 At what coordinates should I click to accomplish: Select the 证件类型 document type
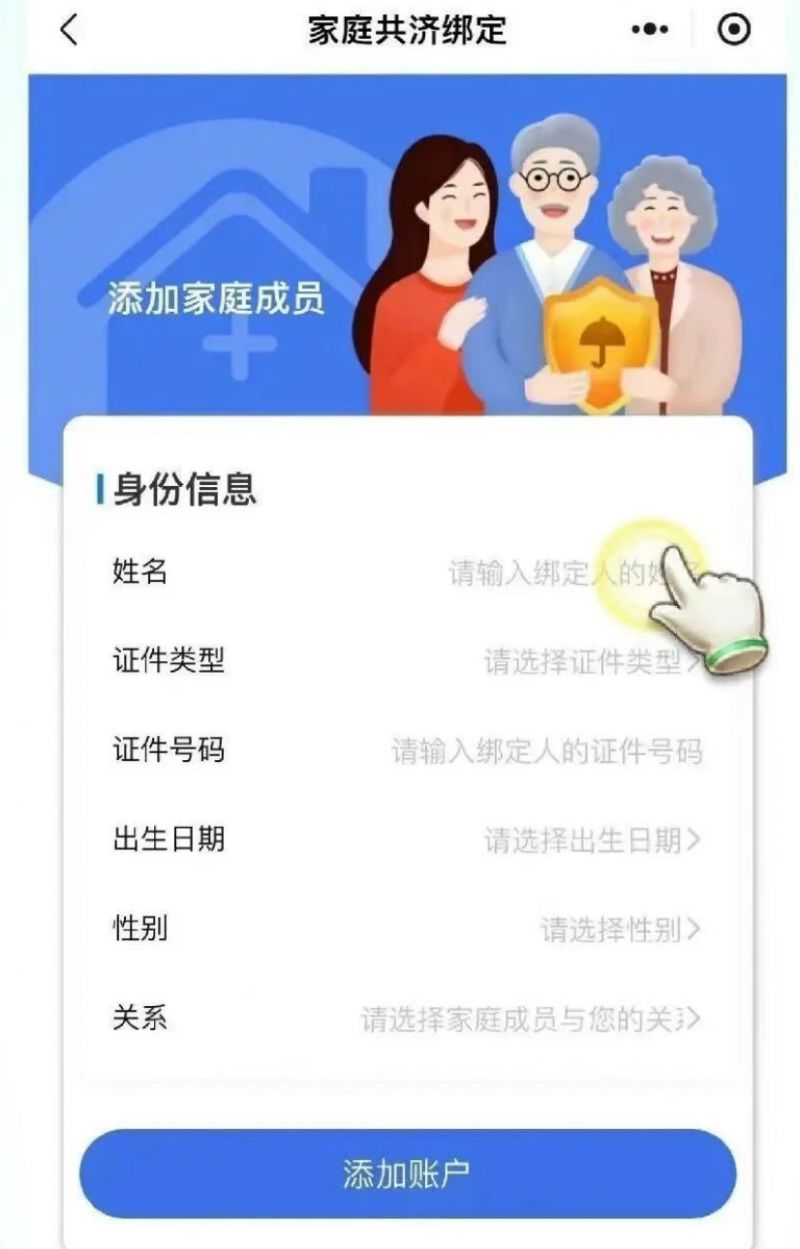(x=590, y=662)
